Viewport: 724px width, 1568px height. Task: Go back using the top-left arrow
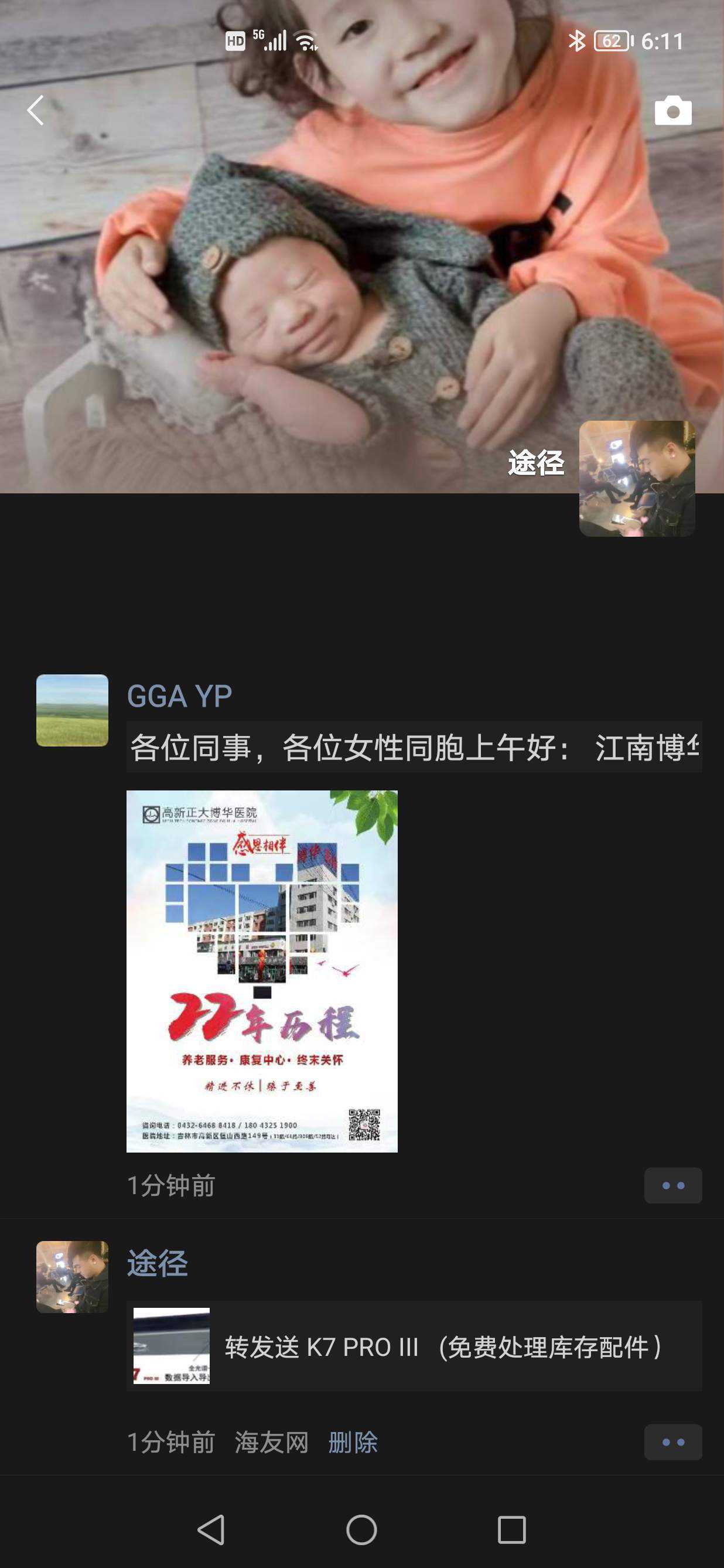point(35,111)
